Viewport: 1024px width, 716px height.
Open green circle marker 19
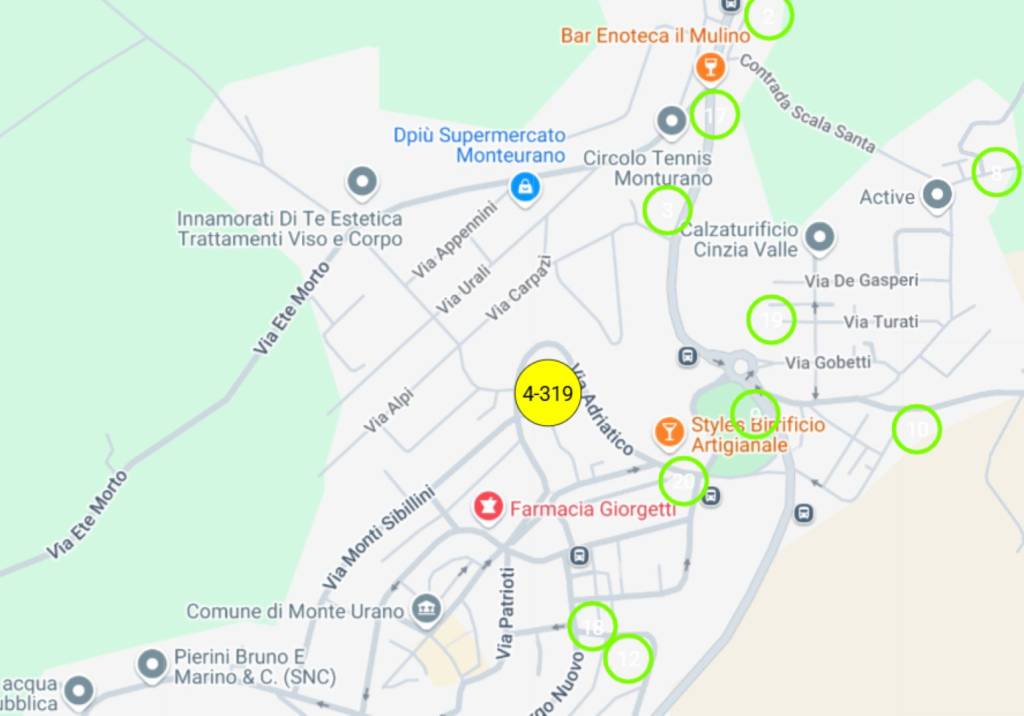pos(771,320)
